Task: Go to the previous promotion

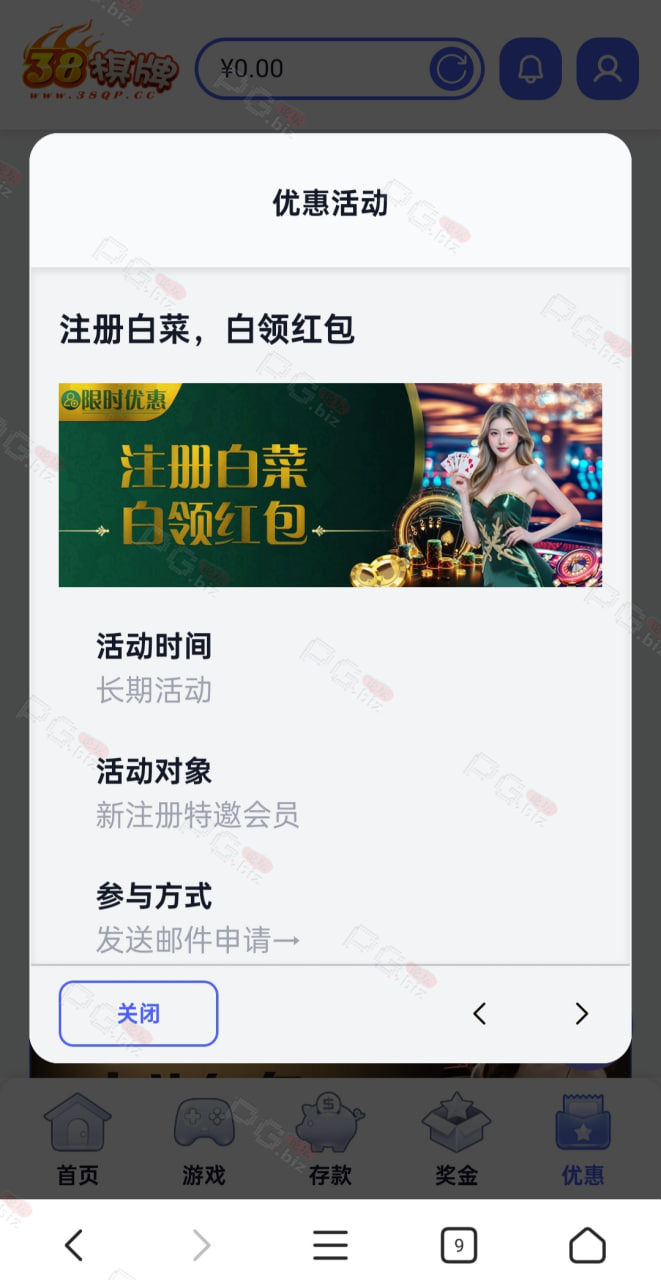Action: click(479, 1014)
